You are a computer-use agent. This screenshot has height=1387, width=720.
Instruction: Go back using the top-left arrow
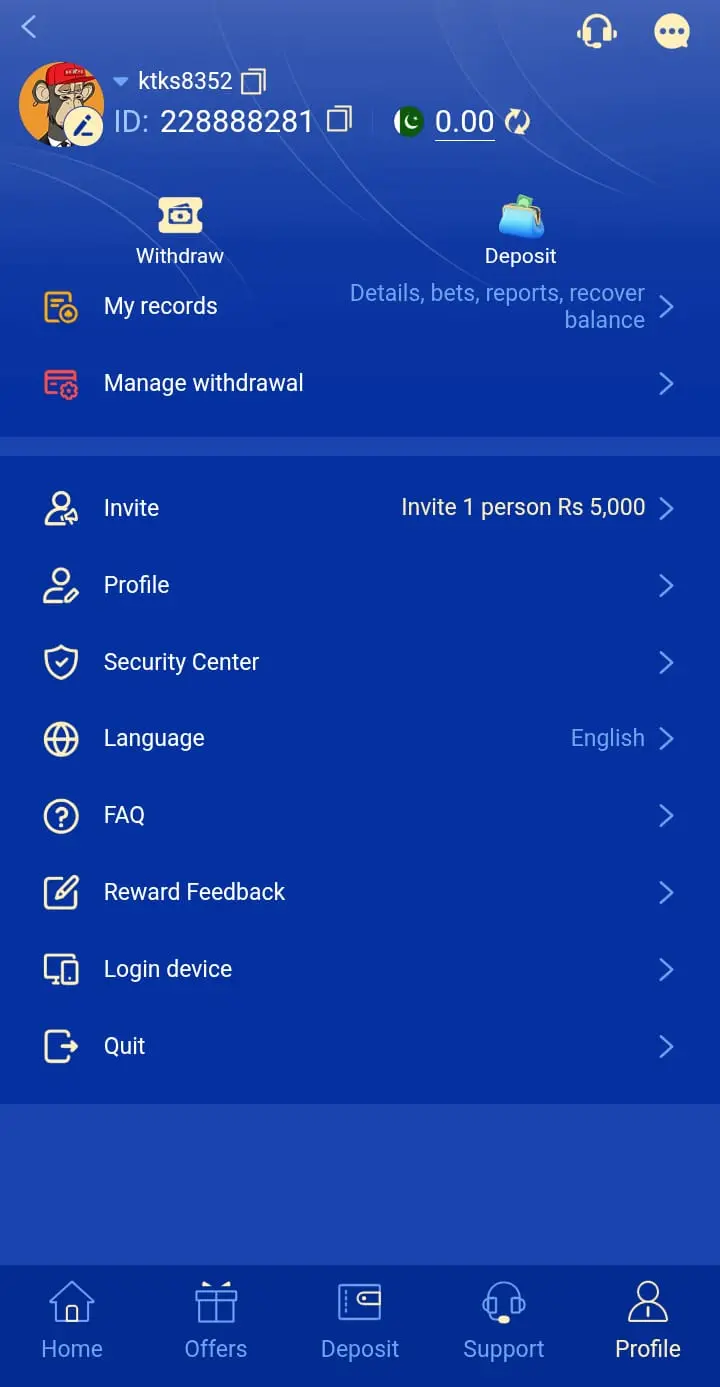(29, 27)
